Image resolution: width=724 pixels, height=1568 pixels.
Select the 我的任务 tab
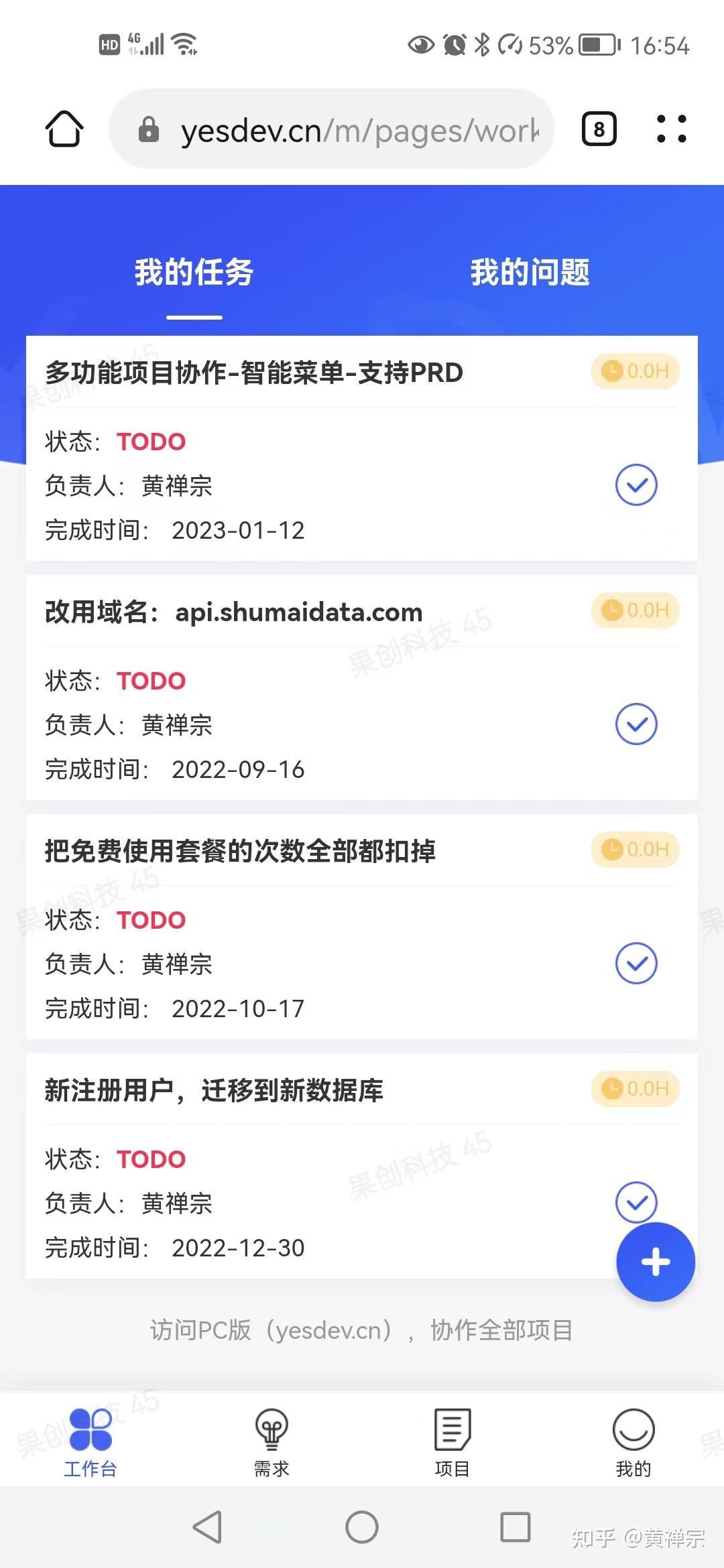193,272
